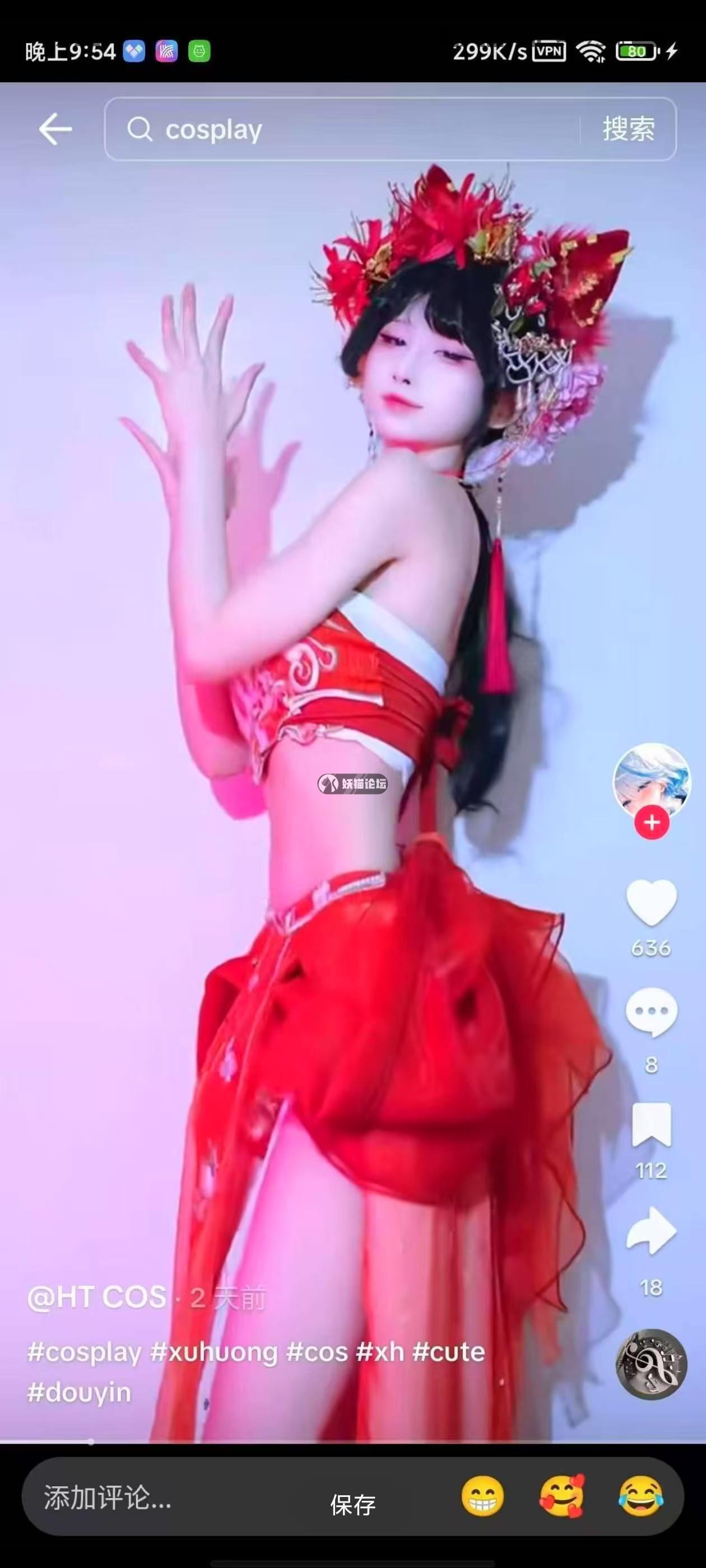Open the #cute hashtag
This screenshot has height=1568, width=706.
448,1352
